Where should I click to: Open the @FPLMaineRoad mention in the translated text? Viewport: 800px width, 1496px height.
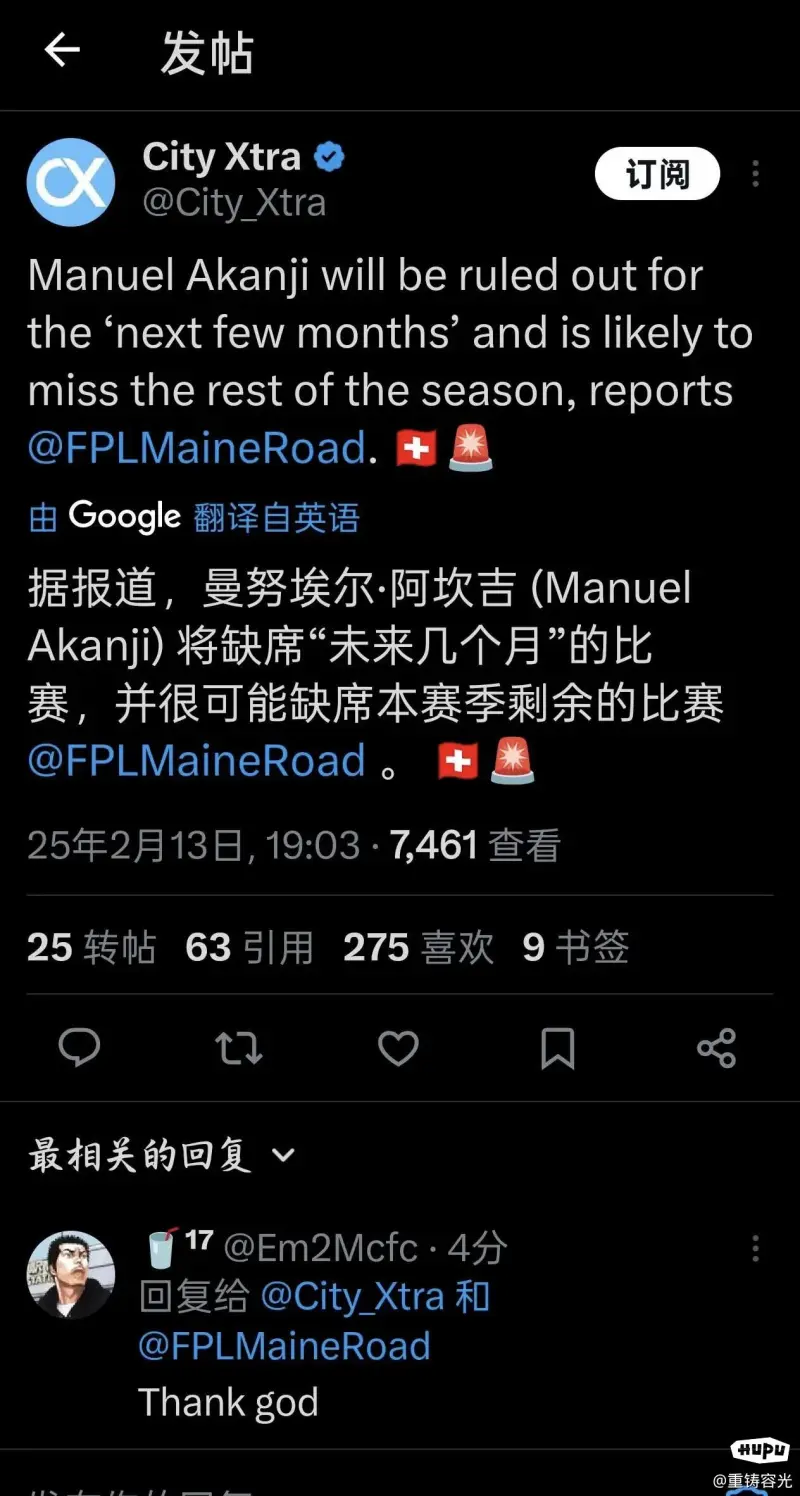tap(197, 761)
